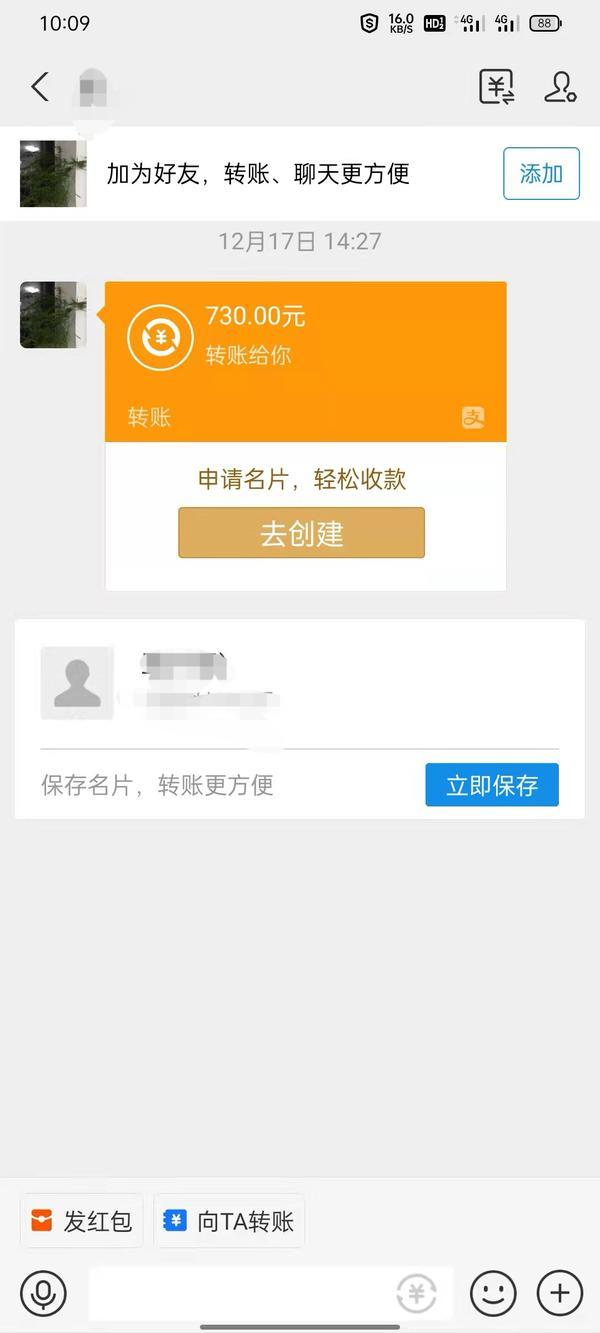
Task: Switch to voice input with microphone icon
Action: click(x=43, y=1293)
